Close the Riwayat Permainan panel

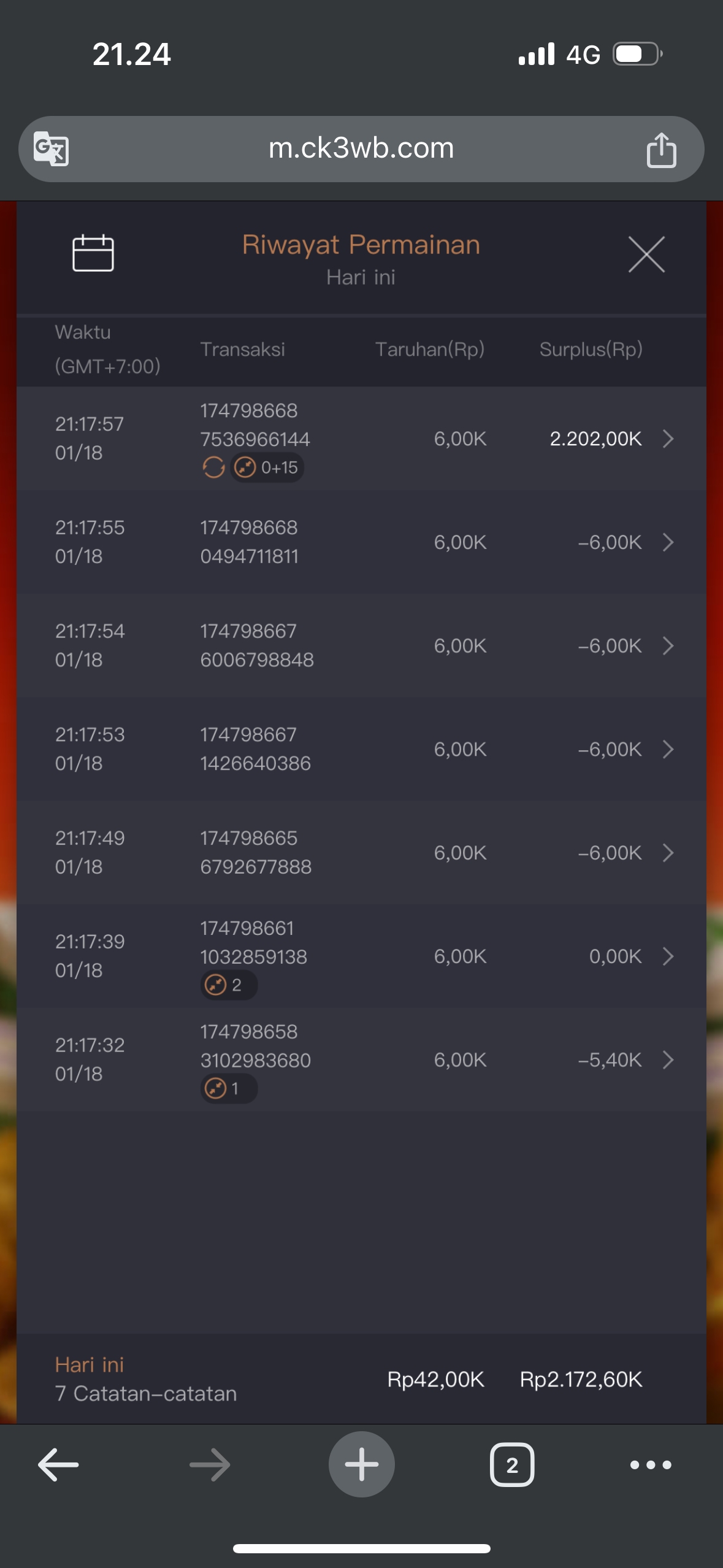tap(646, 254)
